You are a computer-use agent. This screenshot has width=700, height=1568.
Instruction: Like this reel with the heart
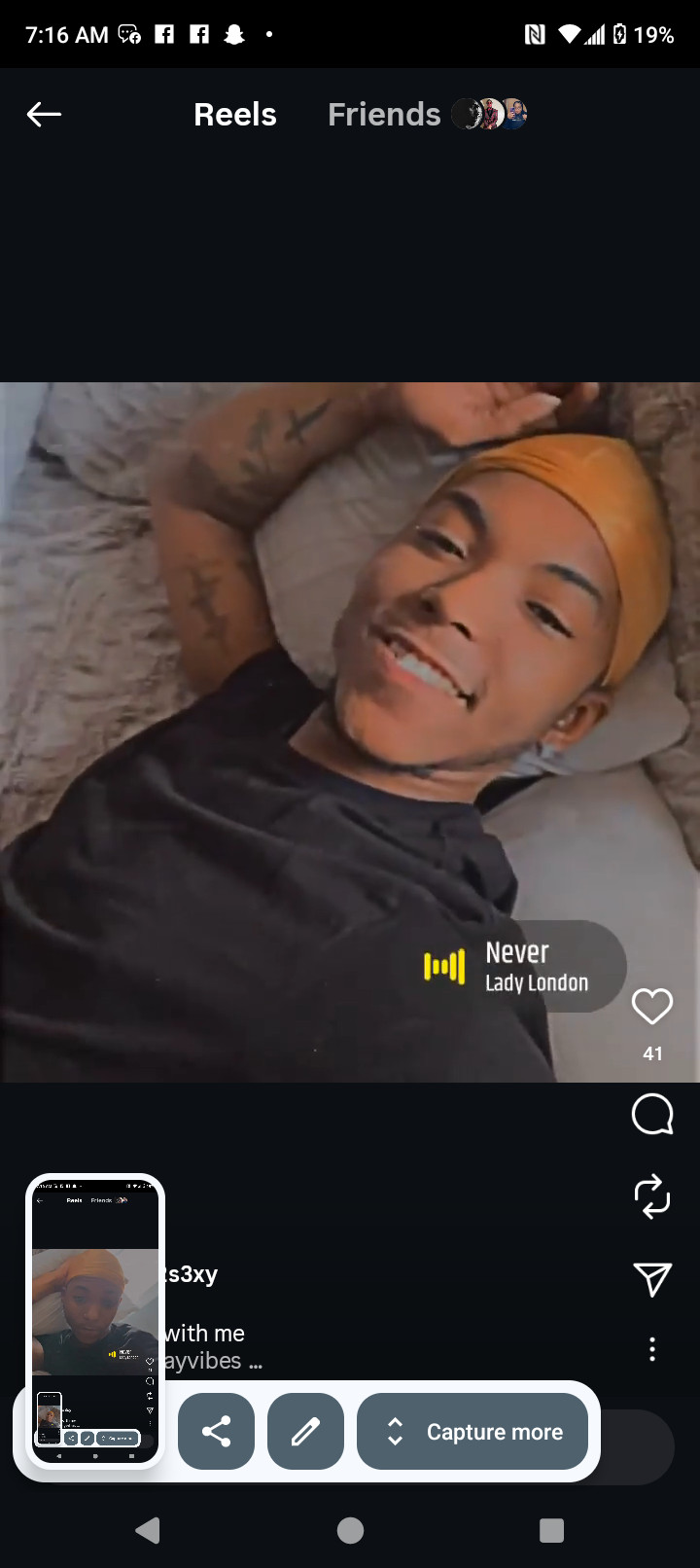pyautogui.click(x=652, y=1007)
